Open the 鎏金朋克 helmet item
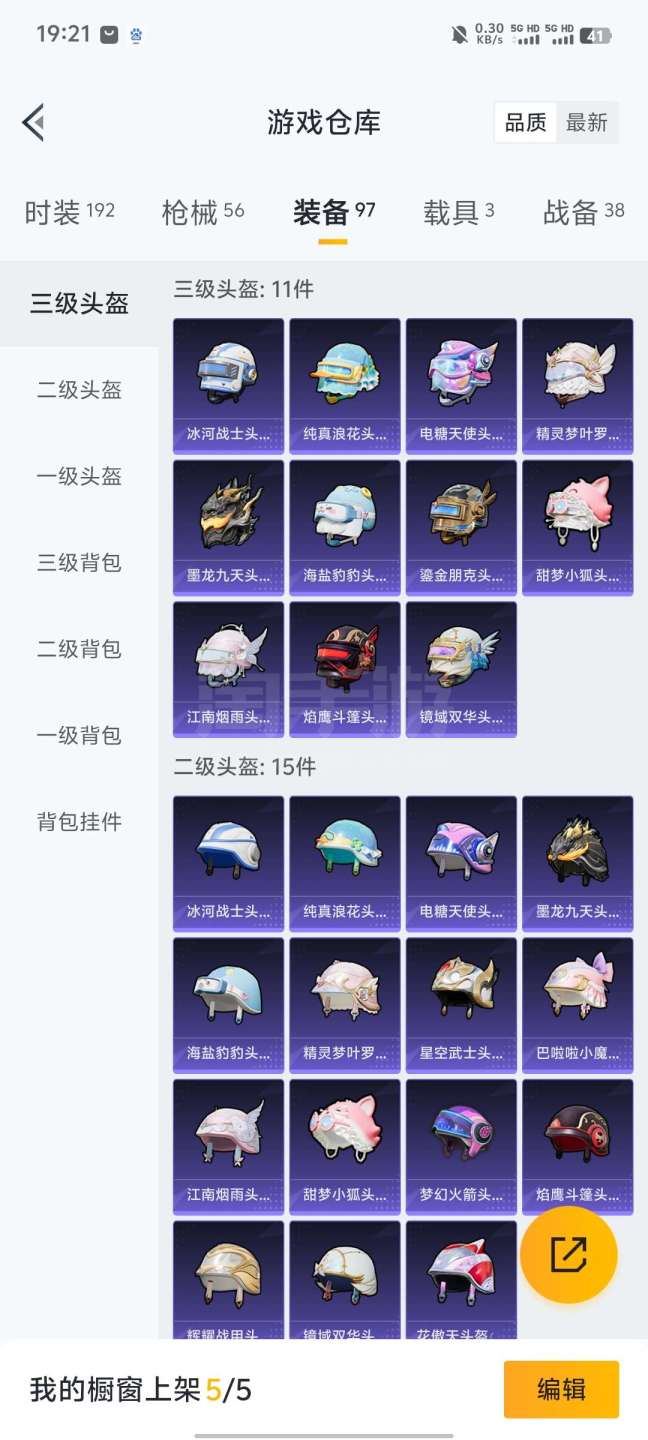This screenshot has height=1440, width=648. click(461, 527)
